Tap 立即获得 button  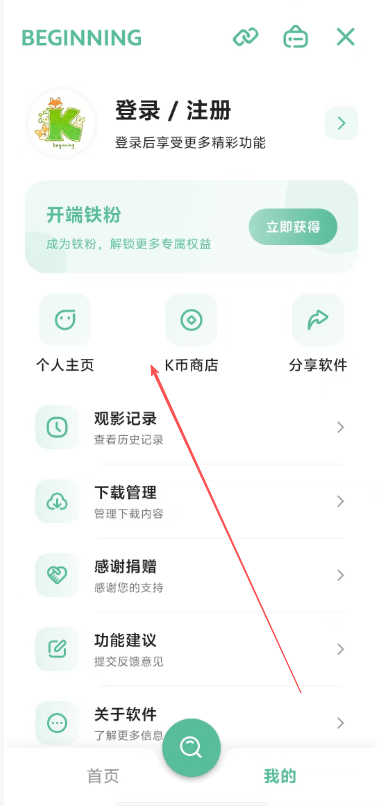click(293, 227)
